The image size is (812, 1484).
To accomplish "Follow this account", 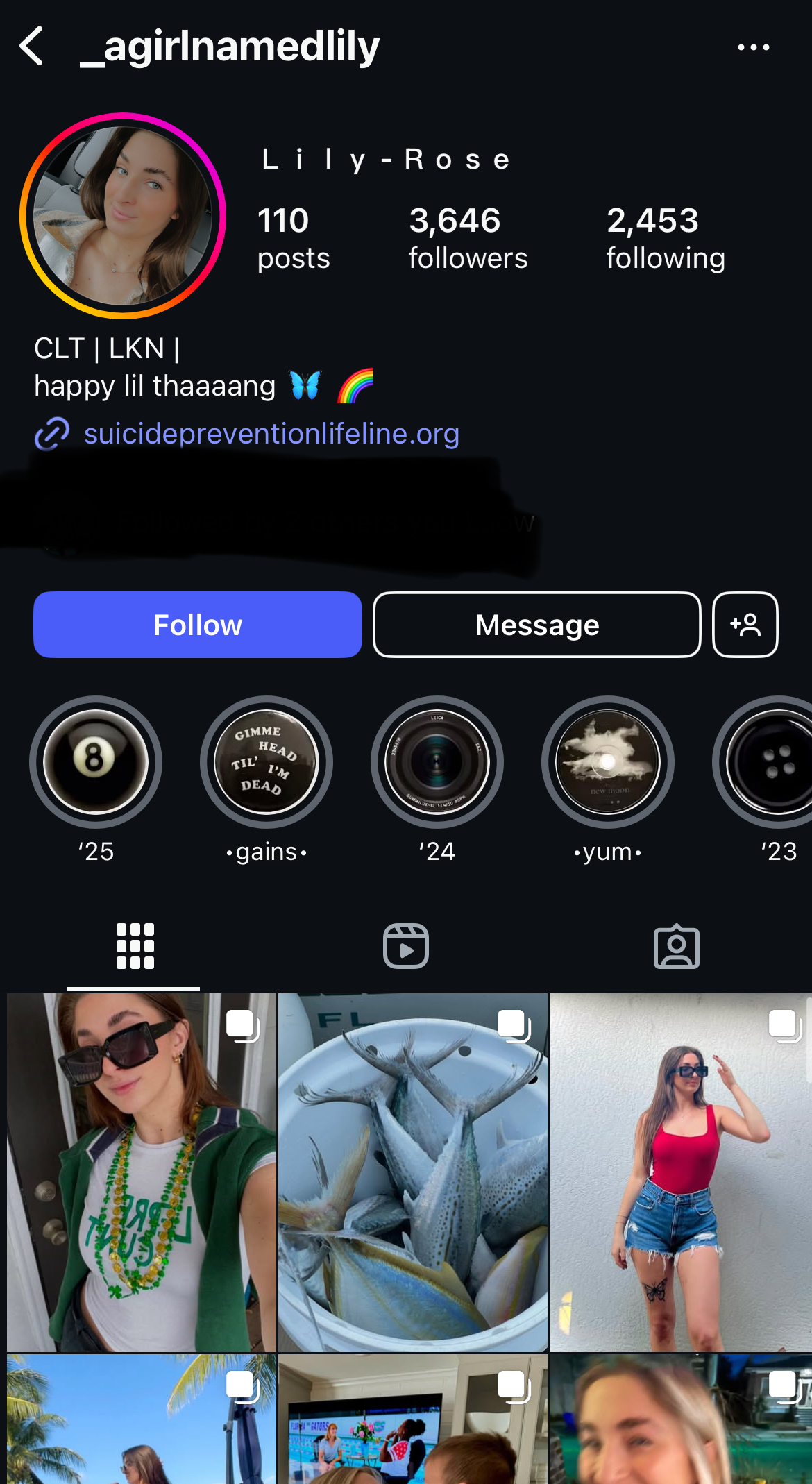I will (x=198, y=625).
